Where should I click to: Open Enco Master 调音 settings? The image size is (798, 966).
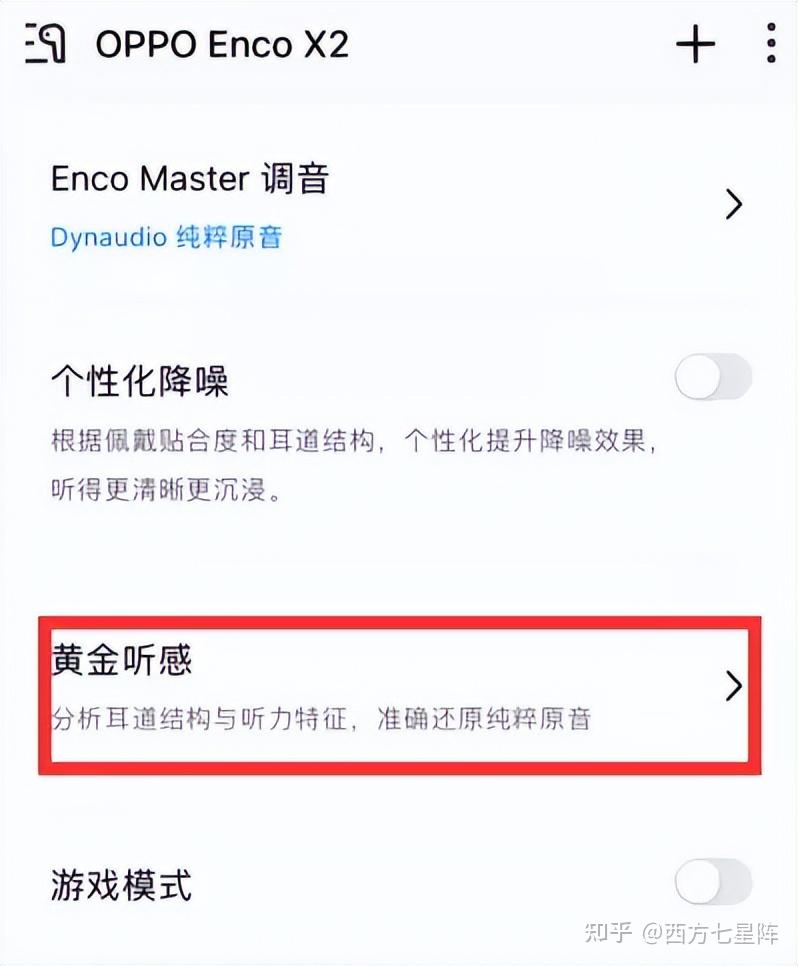coord(398,205)
